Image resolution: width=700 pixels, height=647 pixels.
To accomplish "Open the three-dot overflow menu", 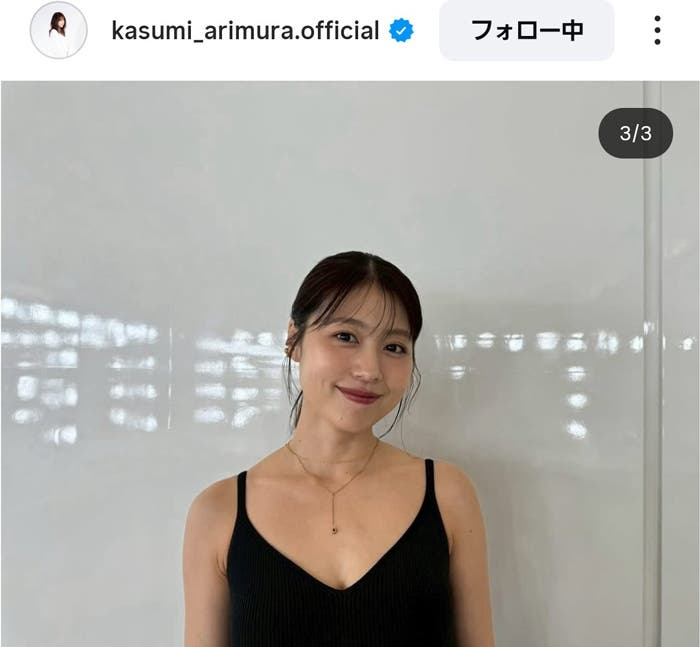I will 657,30.
